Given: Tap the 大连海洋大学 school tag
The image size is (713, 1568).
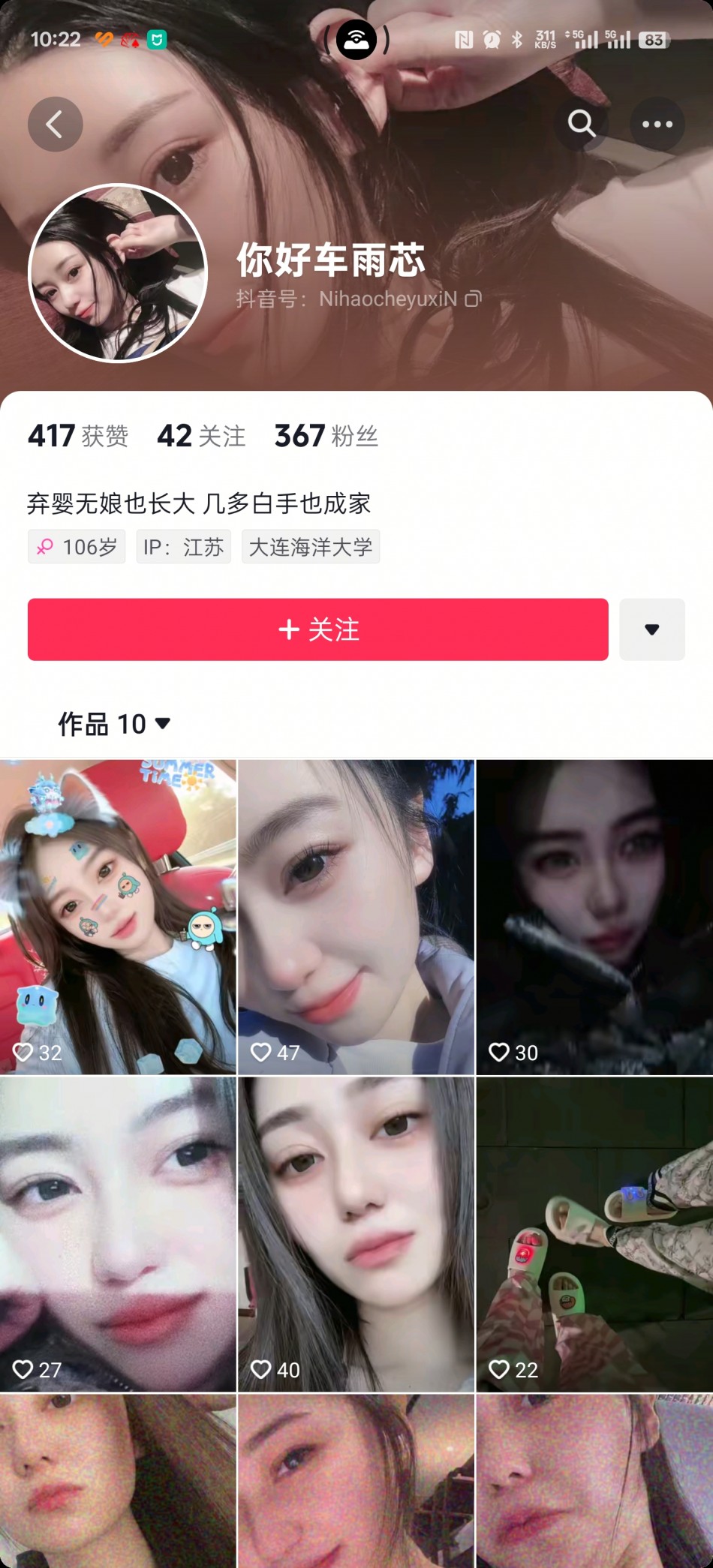Looking at the screenshot, I should 310,547.
